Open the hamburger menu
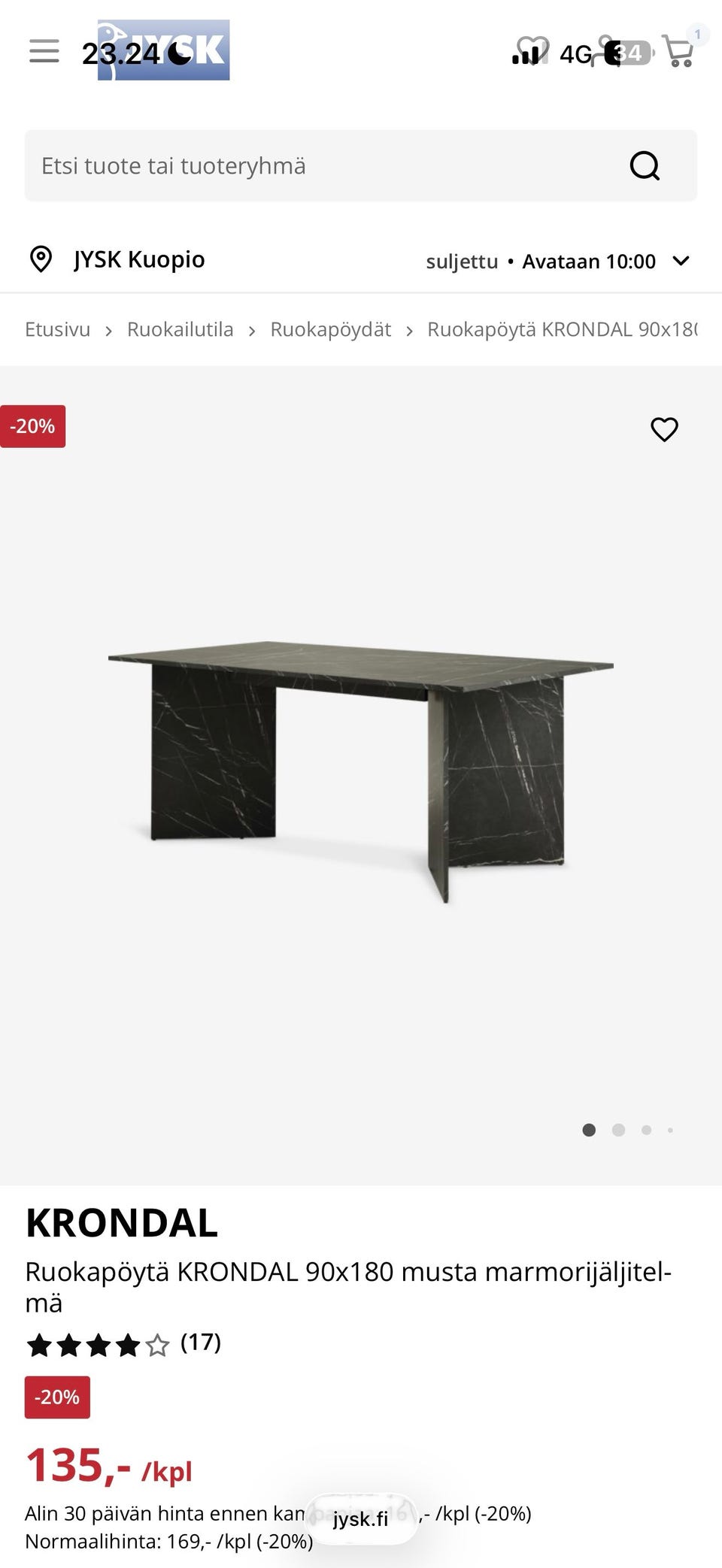Screen dimensions: 722x1568 tap(44, 51)
